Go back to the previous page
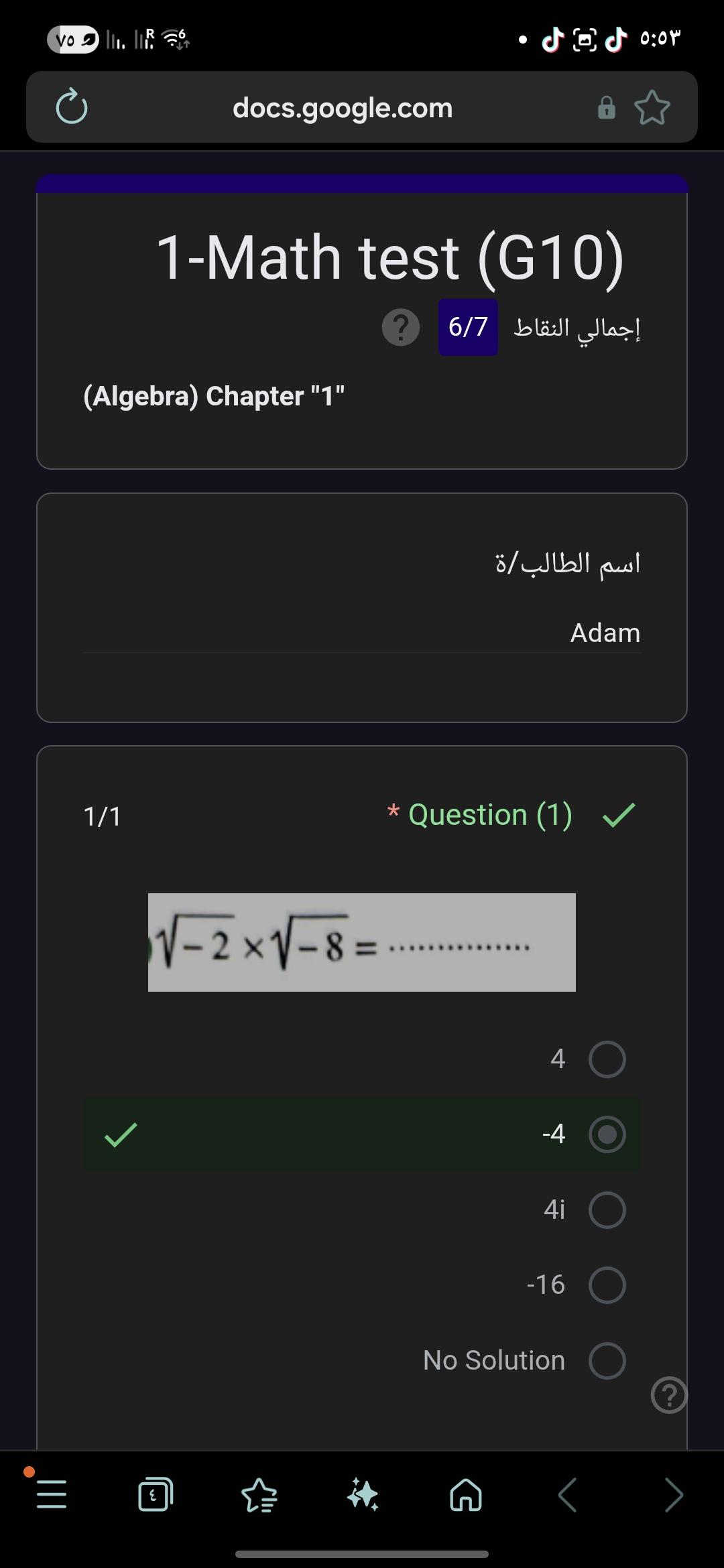Image resolution: width=724 pixels, height=1568 pixels. click(568, 1495)
